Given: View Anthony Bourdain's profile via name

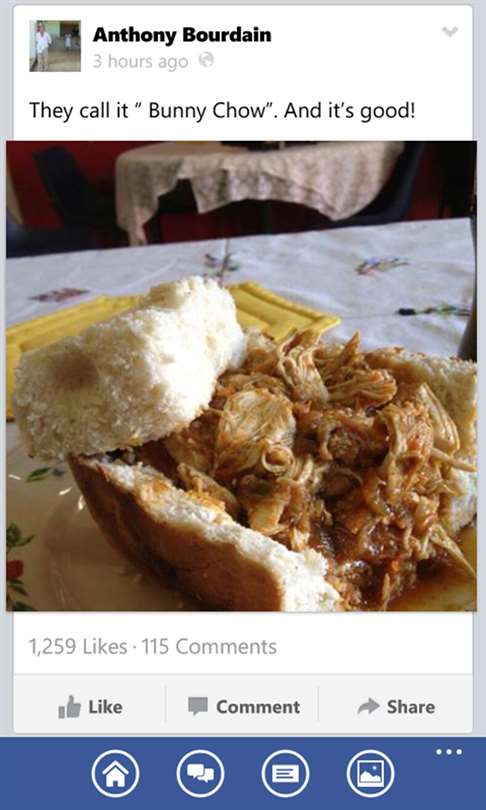Looking at the screenshot, I should click(182, 35).
